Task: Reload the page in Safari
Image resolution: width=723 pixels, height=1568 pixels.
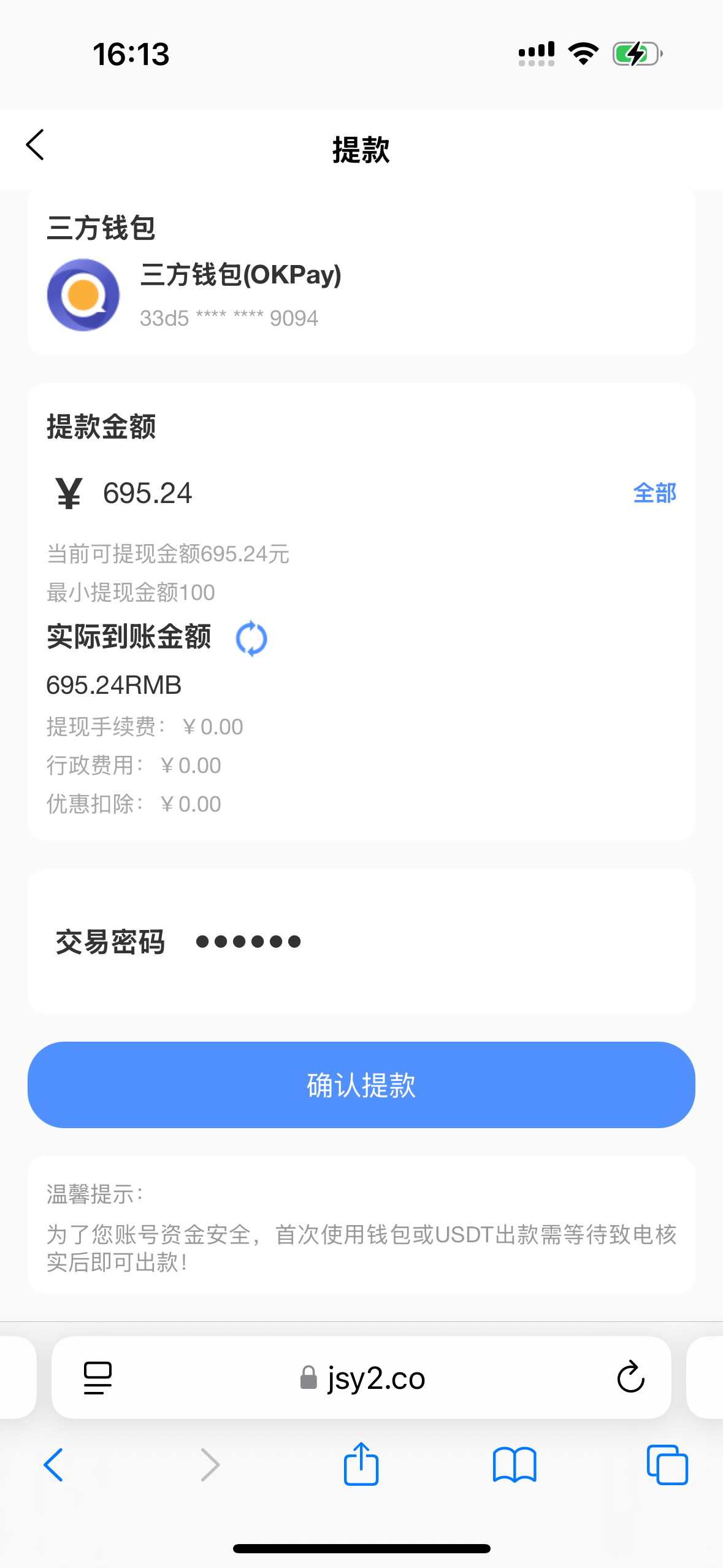Action: 630,1378
